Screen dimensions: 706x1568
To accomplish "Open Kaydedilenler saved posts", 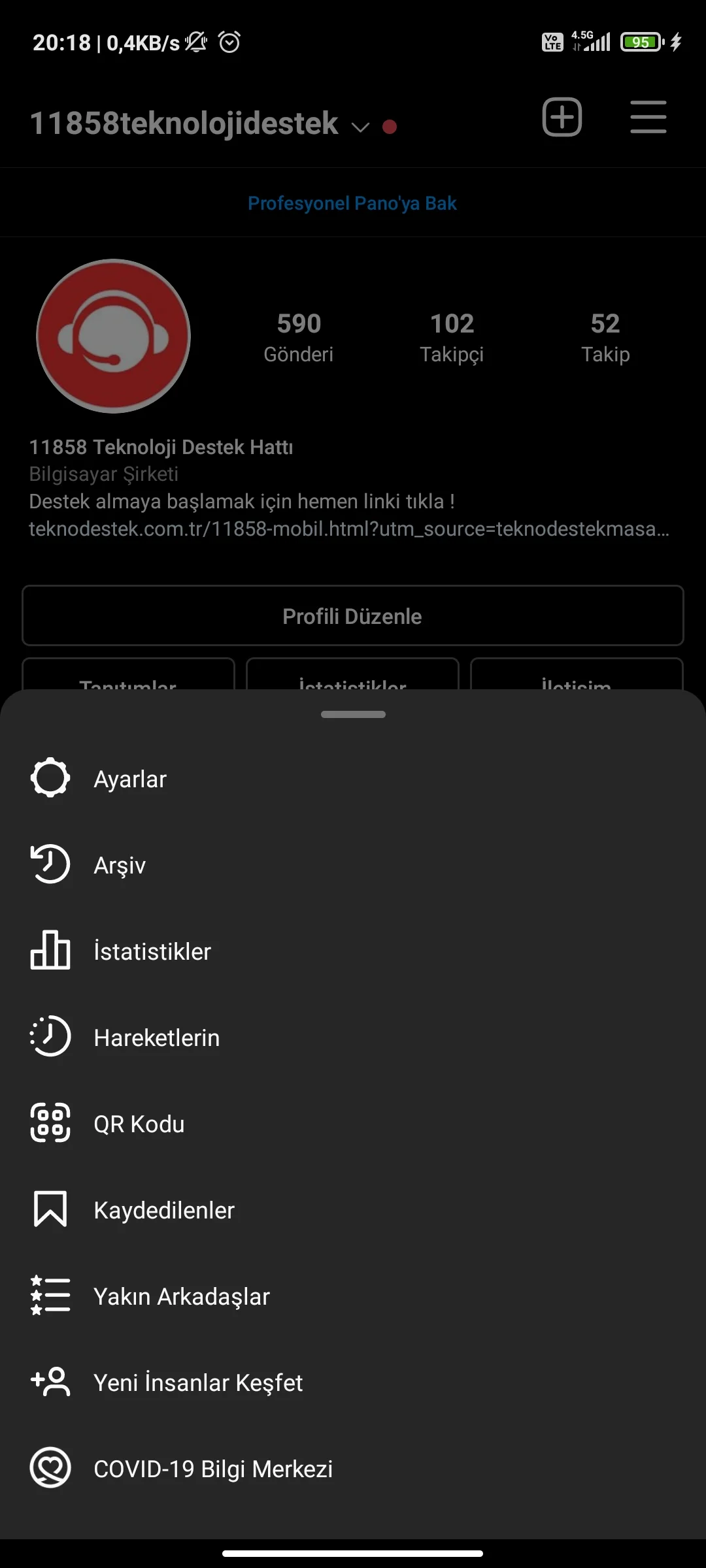I will (x=163, y=1210).
